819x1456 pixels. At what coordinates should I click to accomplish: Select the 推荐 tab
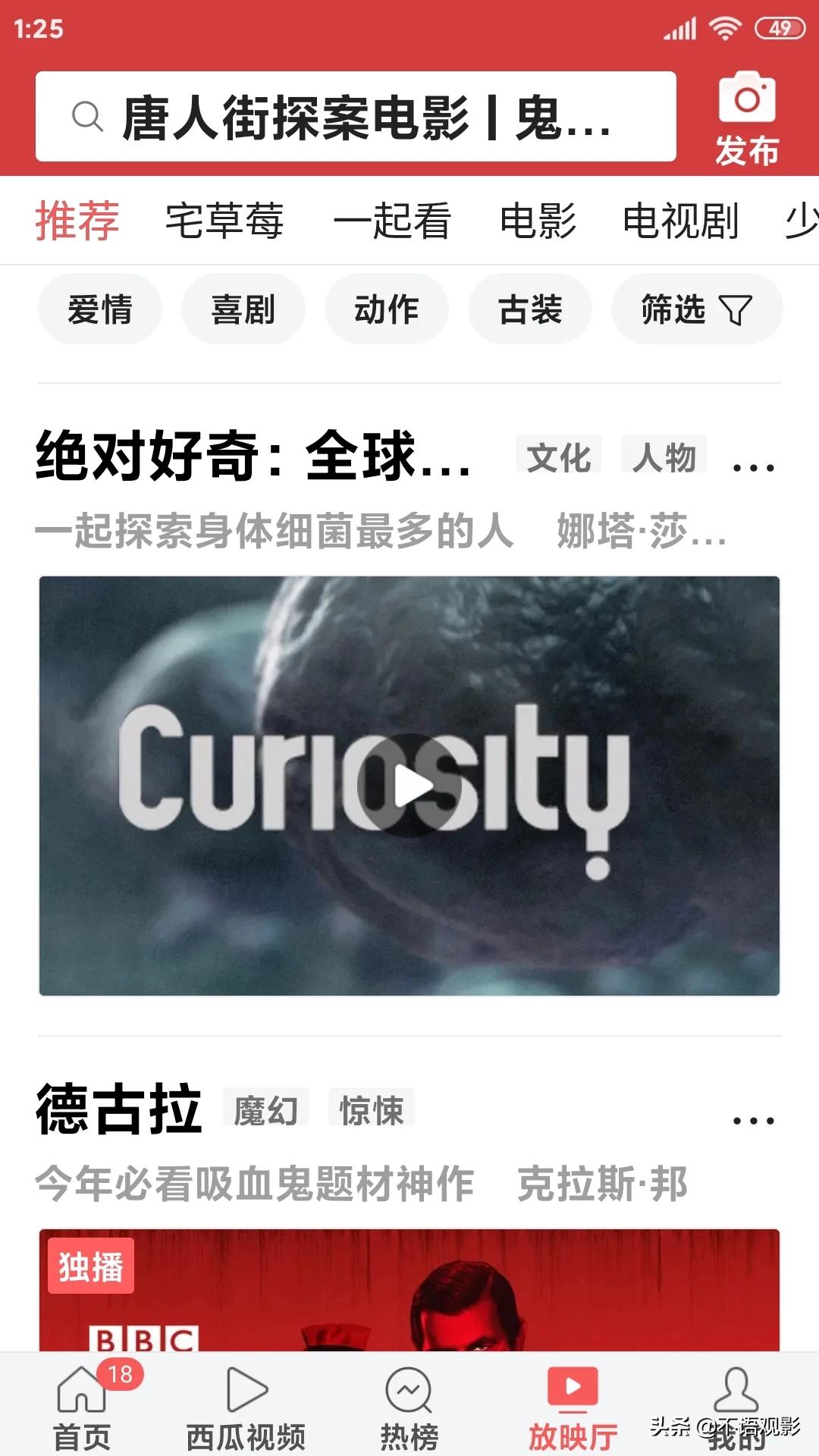[x=77, y=221]
